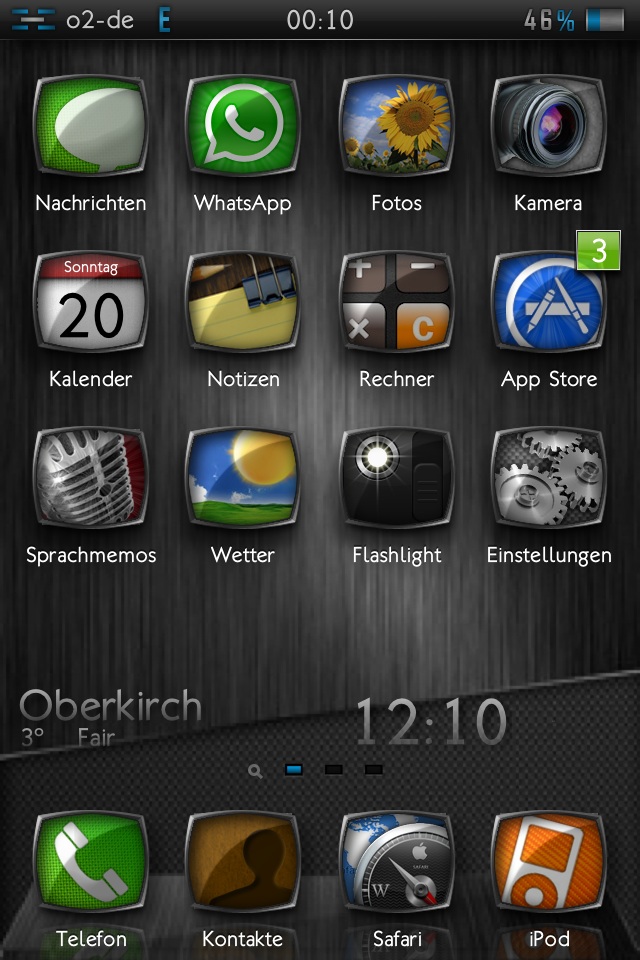Screen dimensions: 640x960
Task: Open iPod from the dock
Action: [x=548, y=865]
